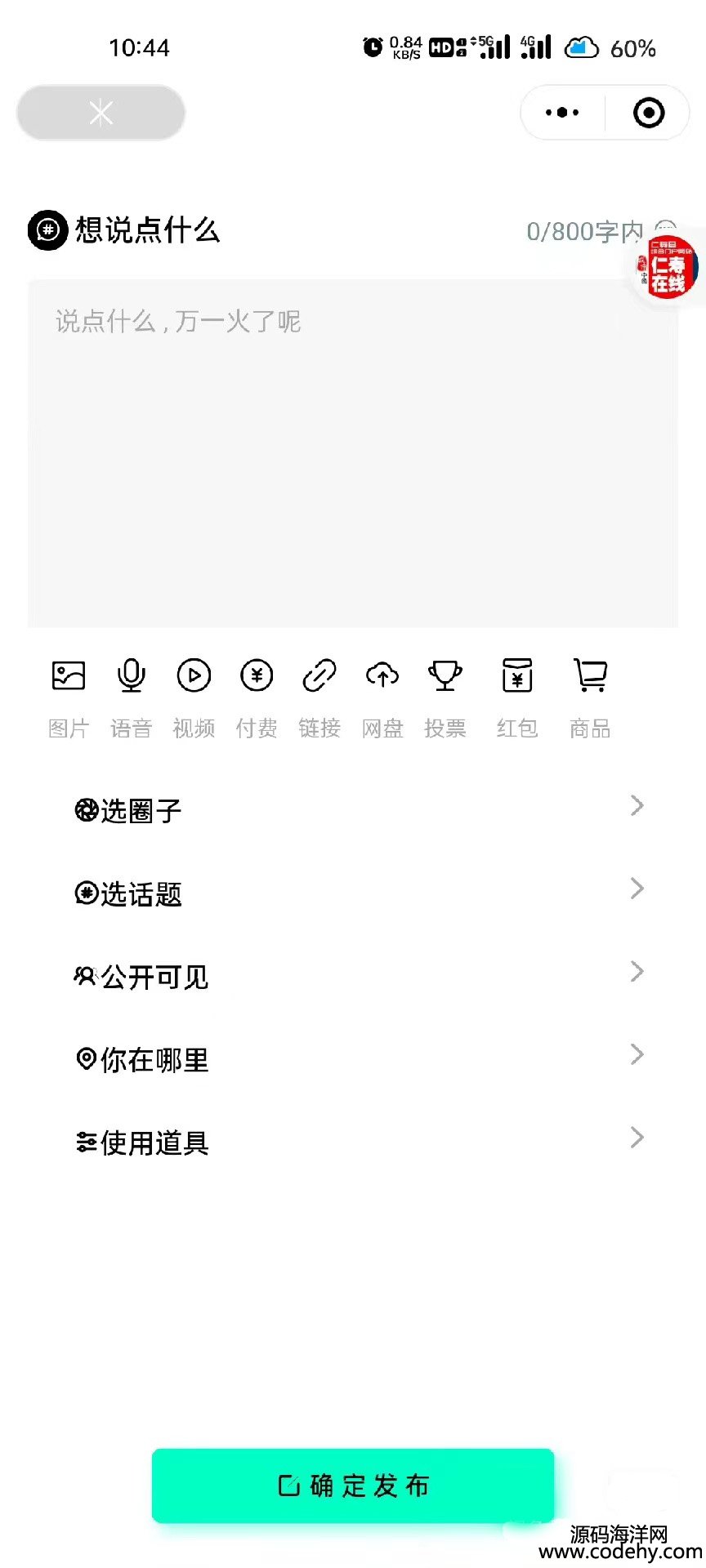Publish the post with 确定发布
The height and width of the screenshot is (1568, 706).
tap(353, 1485)
